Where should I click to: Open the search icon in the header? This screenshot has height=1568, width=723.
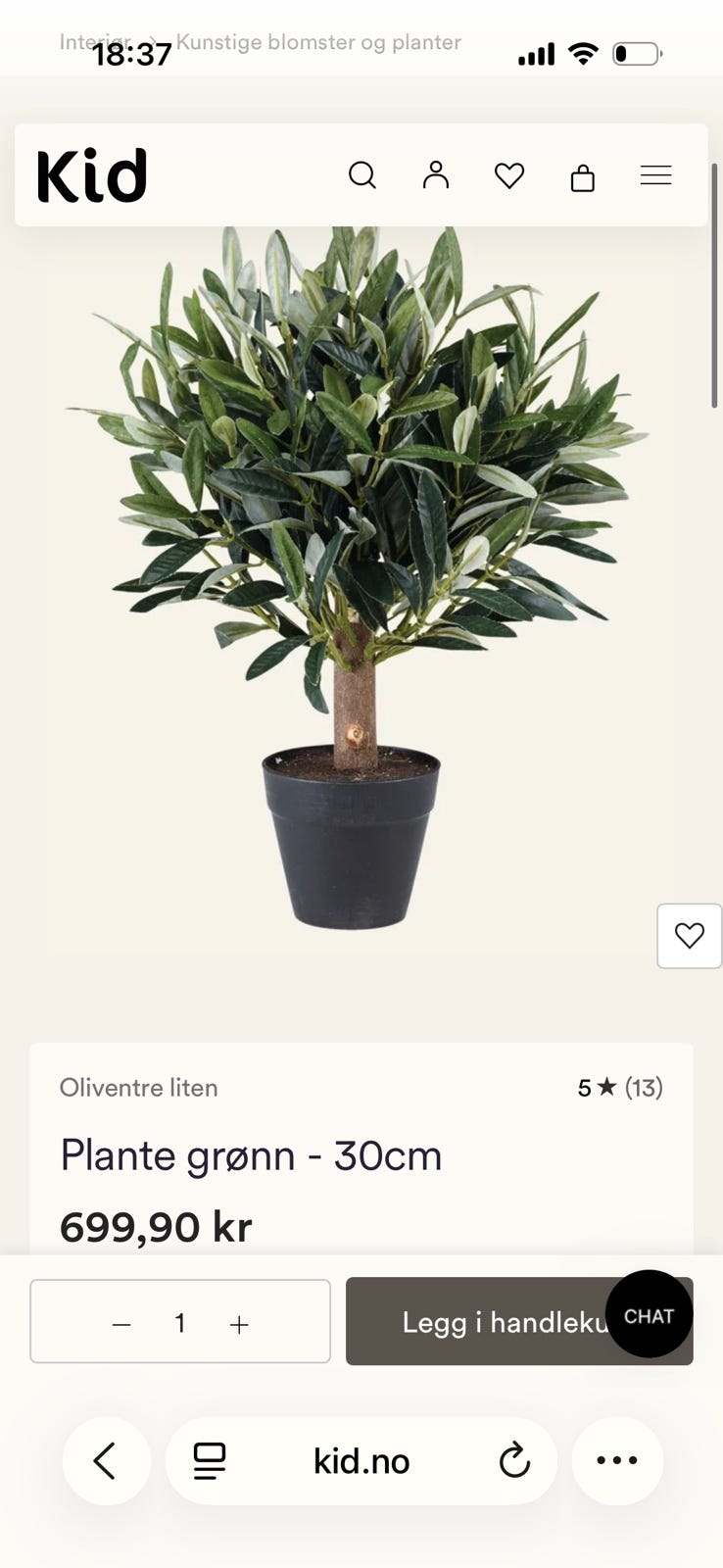(362, 175)
